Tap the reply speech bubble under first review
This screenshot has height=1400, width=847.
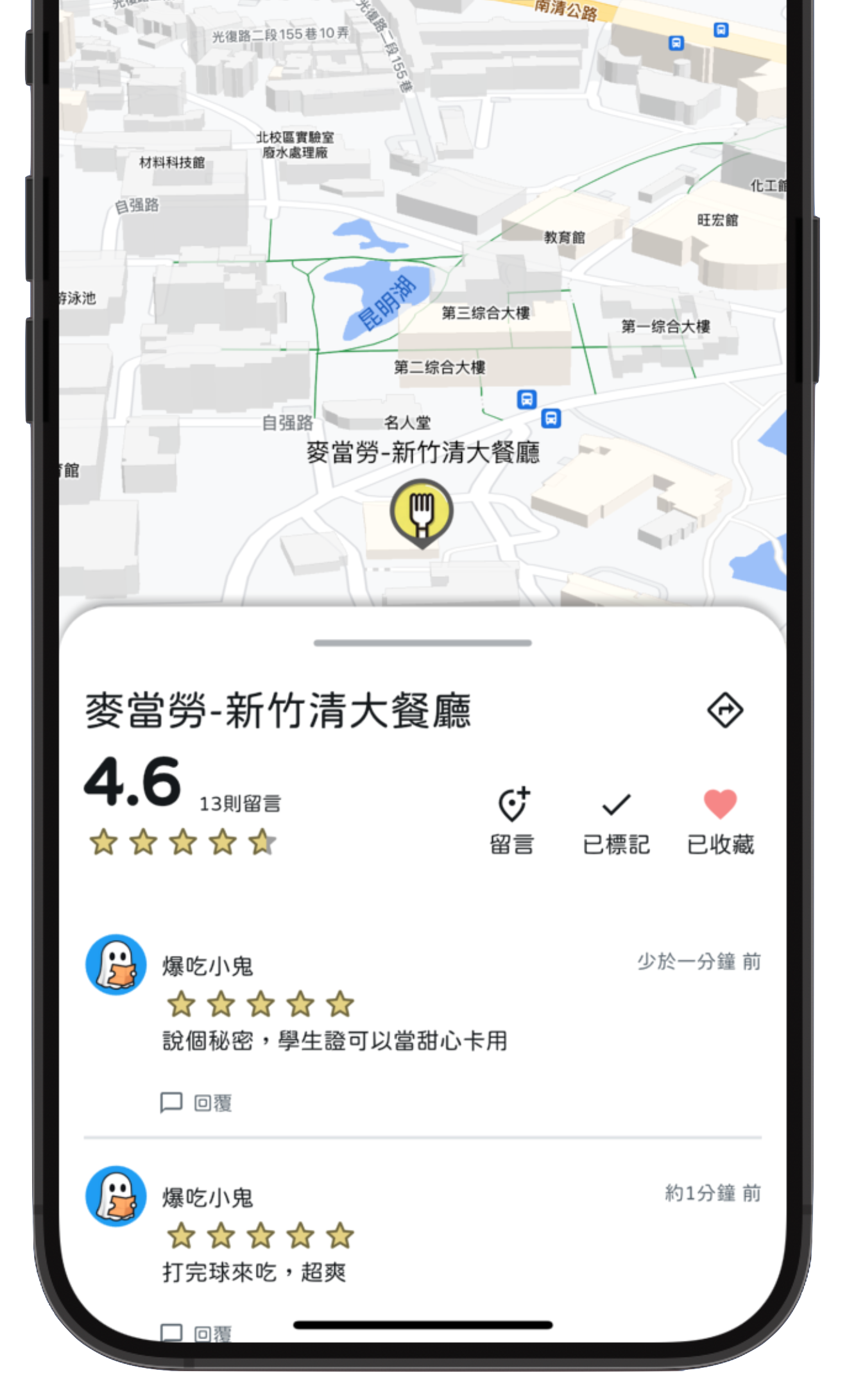171,1100
